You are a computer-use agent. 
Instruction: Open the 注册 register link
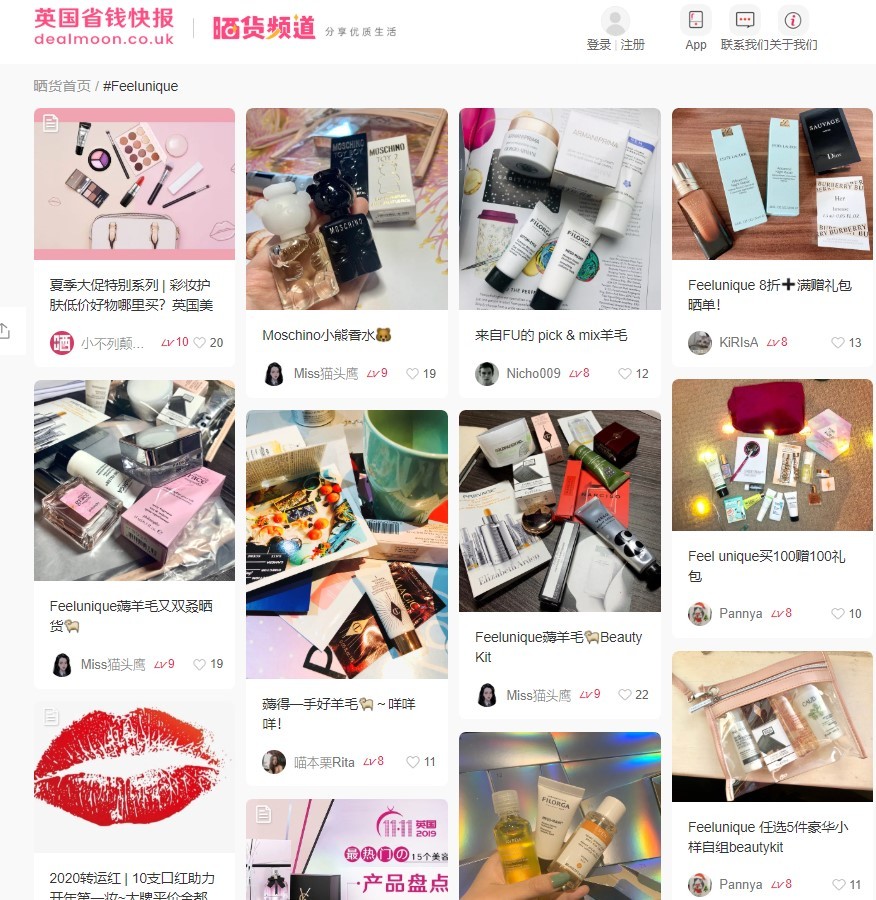click(x=632, y=45)
